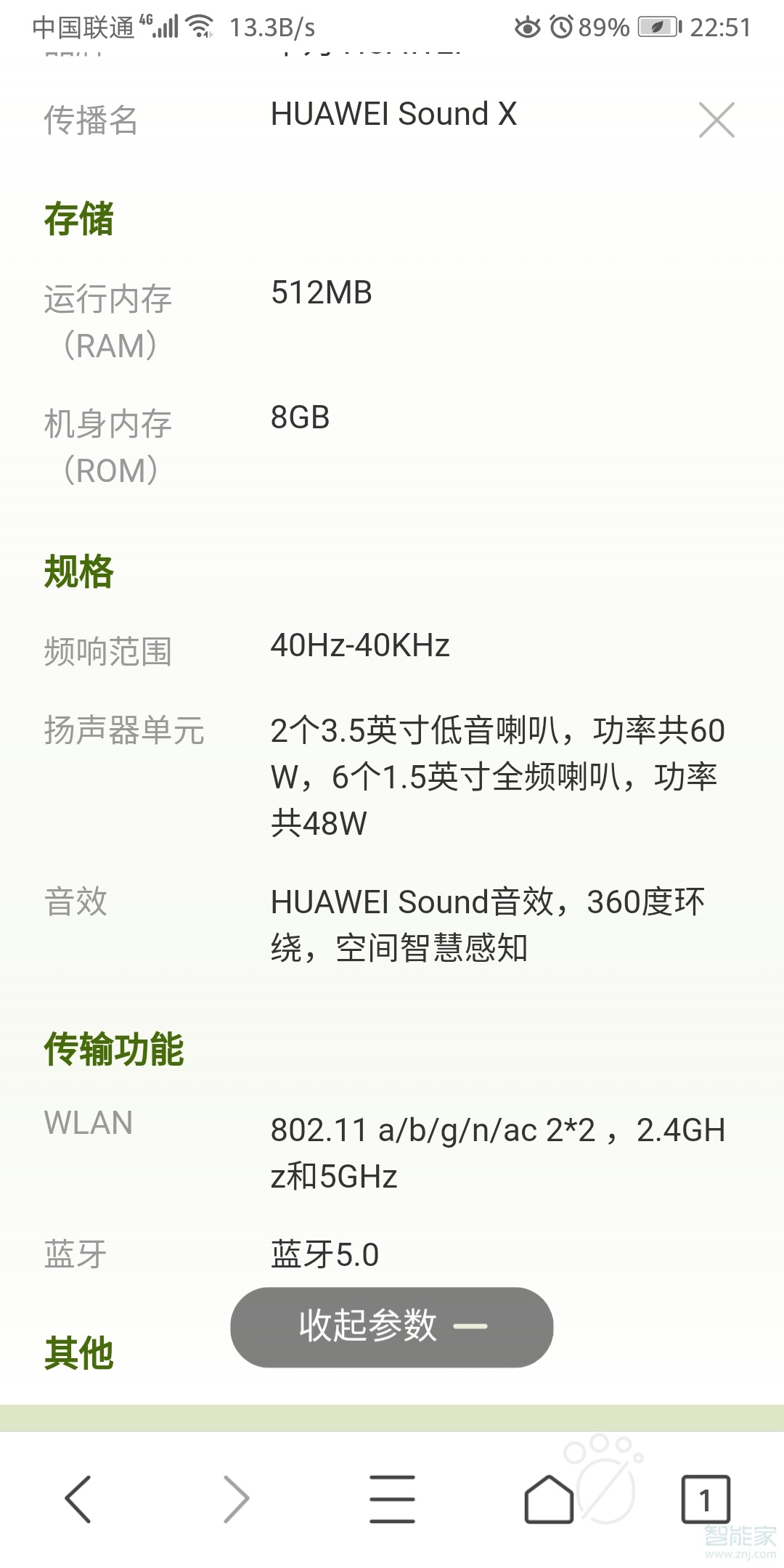Select the 存储 section heading
Image resolution: width=784 pixels, height=1568 pixels.
pyautogui.click(x=78, y=218)
